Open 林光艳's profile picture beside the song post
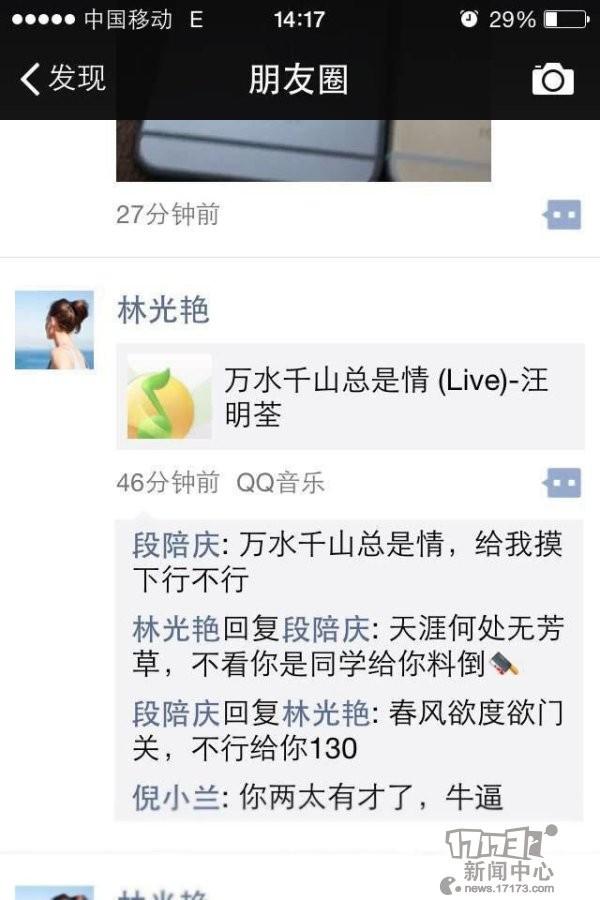 point(54,330)
